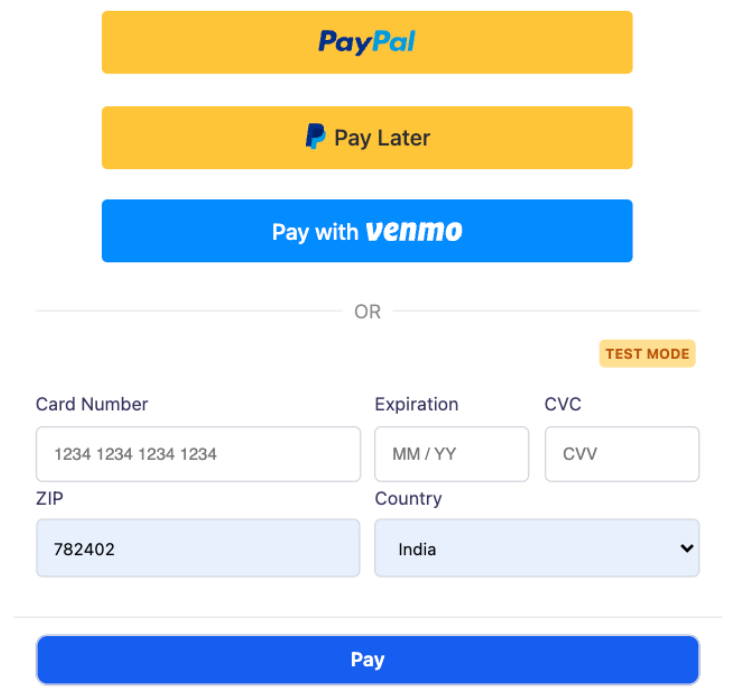Image resolution: width=732 pixels, height=695 pixels.
Task: Choose the Pay Later option
Action: [x=367, y=137]
